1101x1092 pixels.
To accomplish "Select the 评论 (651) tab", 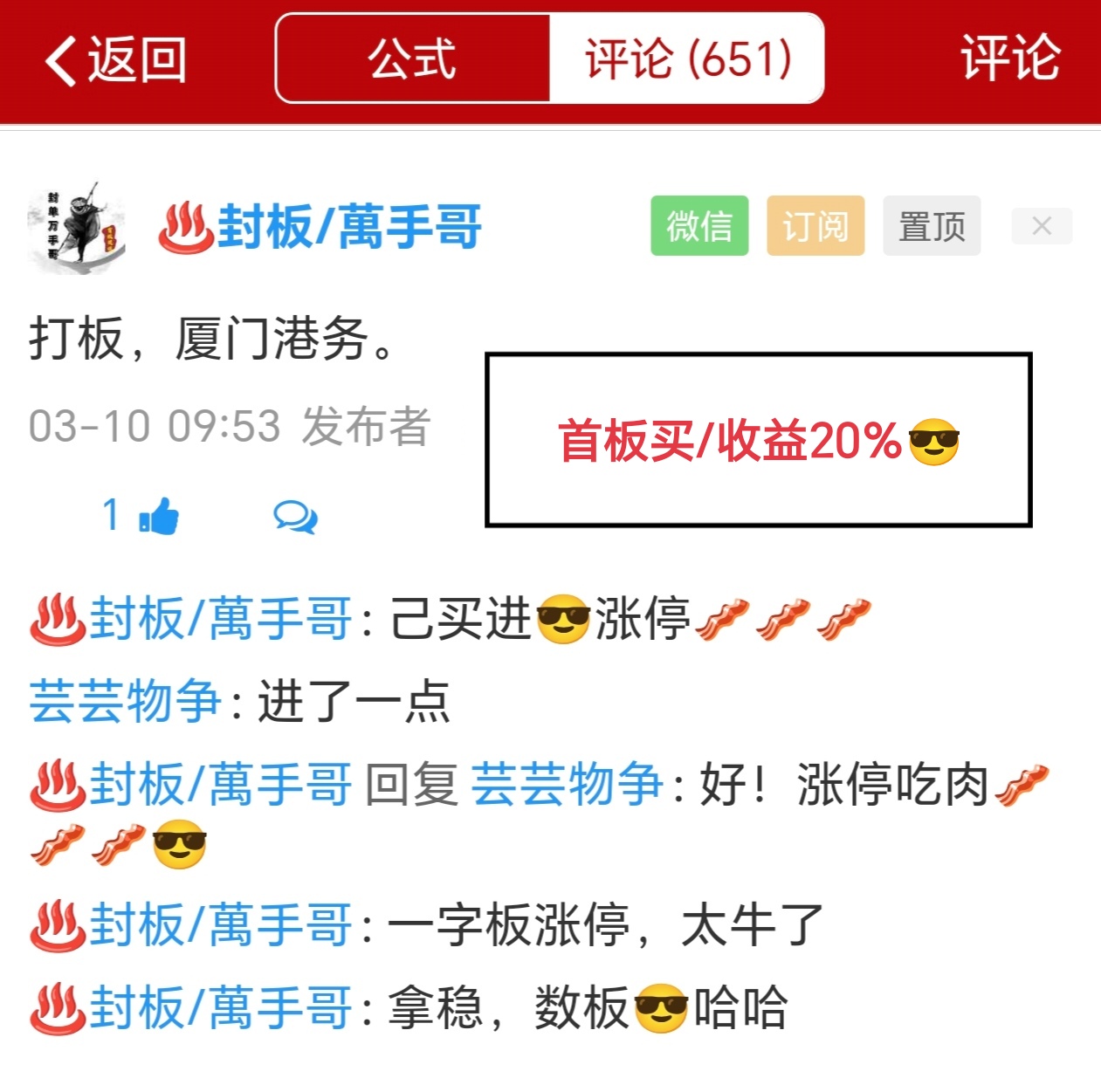I will [x=687, y=59].
